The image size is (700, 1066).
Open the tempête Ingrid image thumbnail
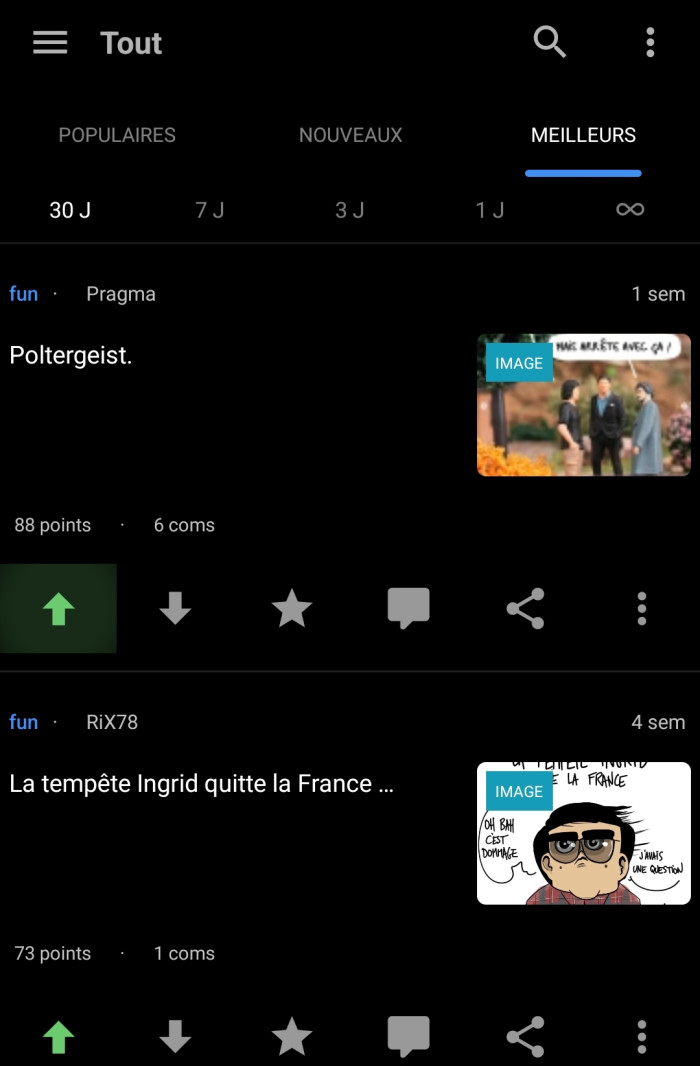584,833
